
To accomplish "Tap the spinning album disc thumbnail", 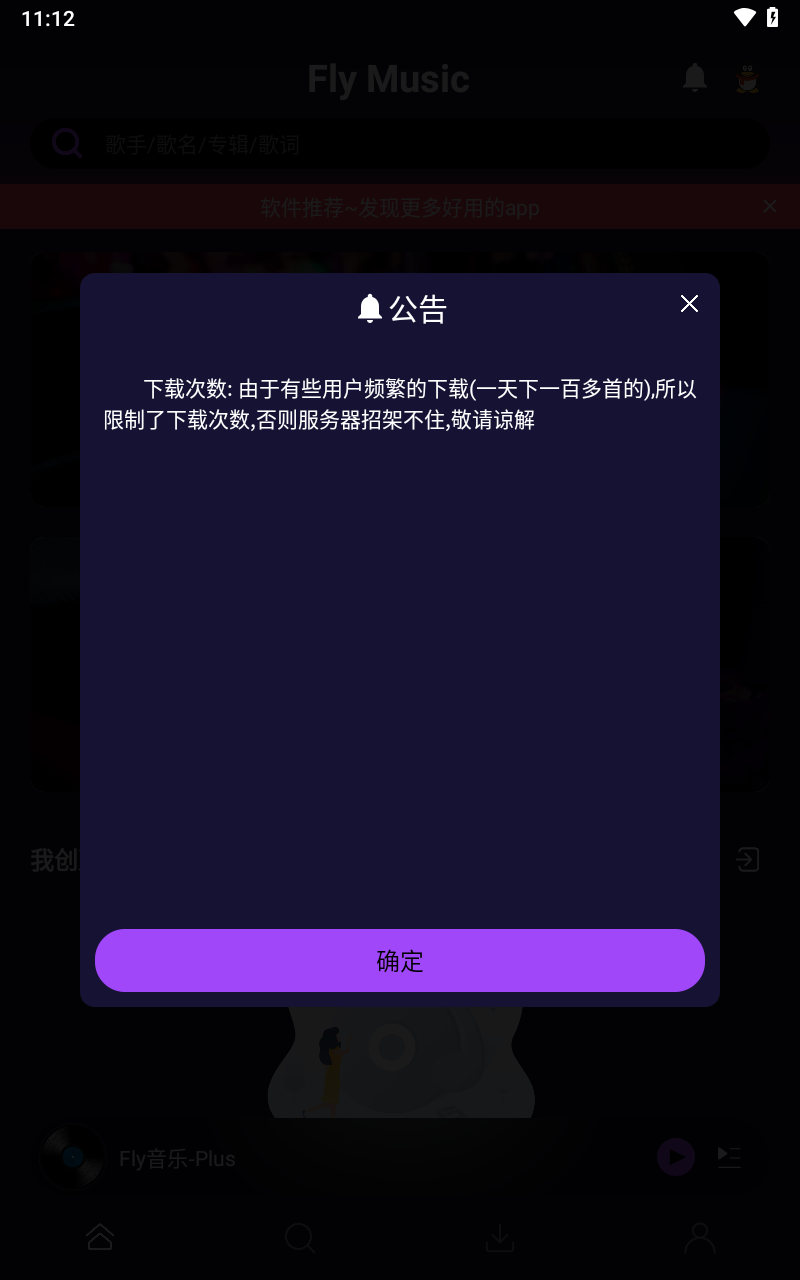I will pyautogui.click(x=70, y=1157).
